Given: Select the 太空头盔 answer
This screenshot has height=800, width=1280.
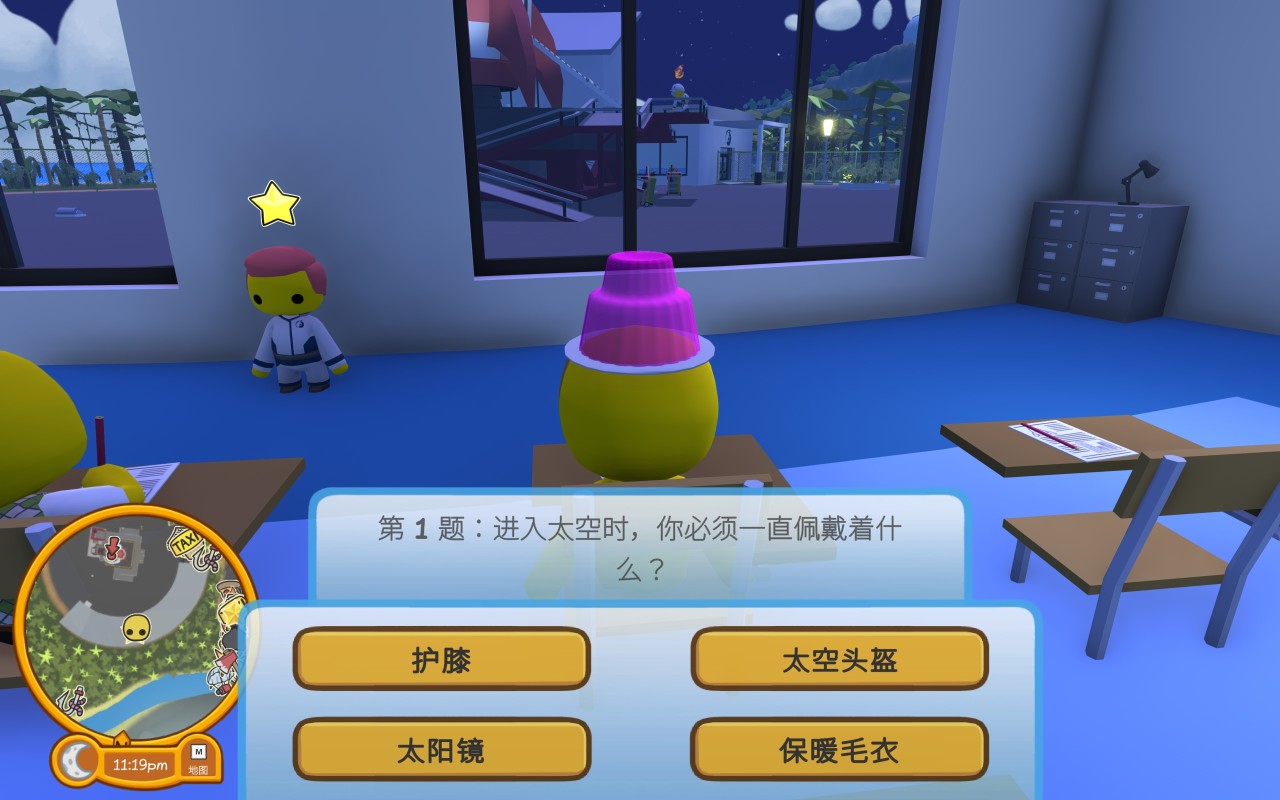Looking at the screenshot, I should pos(839,659).
